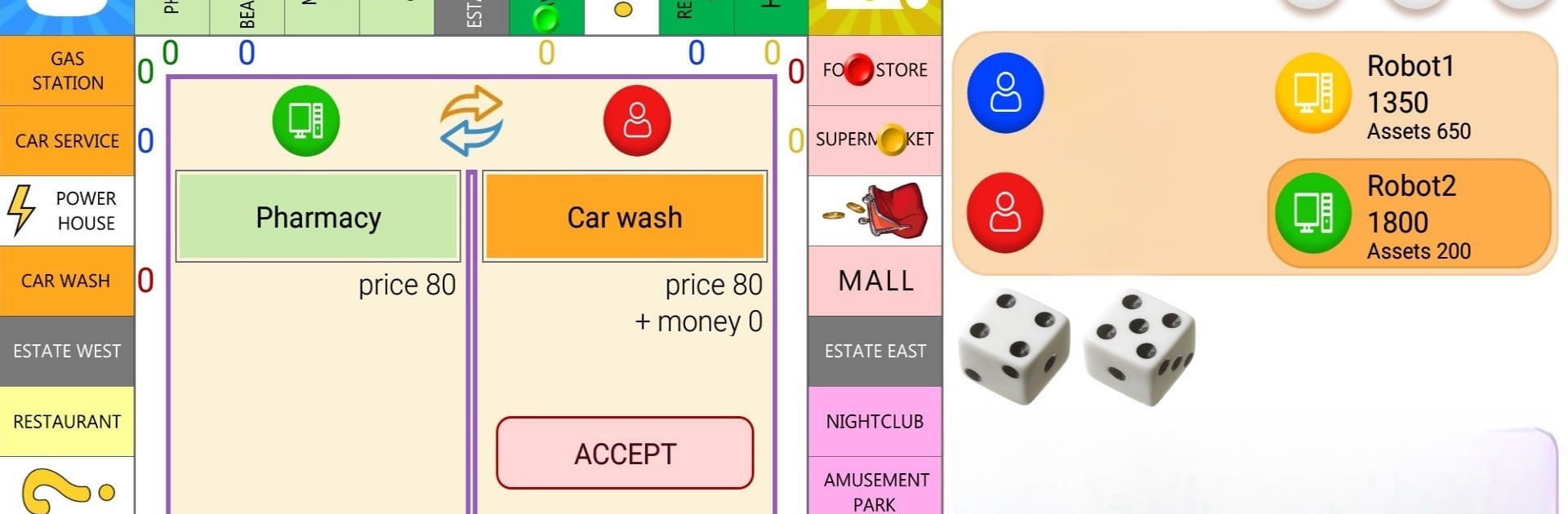This screenshot has height=514, width=1568.
Task: Tap the blue player avatar
Action: point(1005,93)
